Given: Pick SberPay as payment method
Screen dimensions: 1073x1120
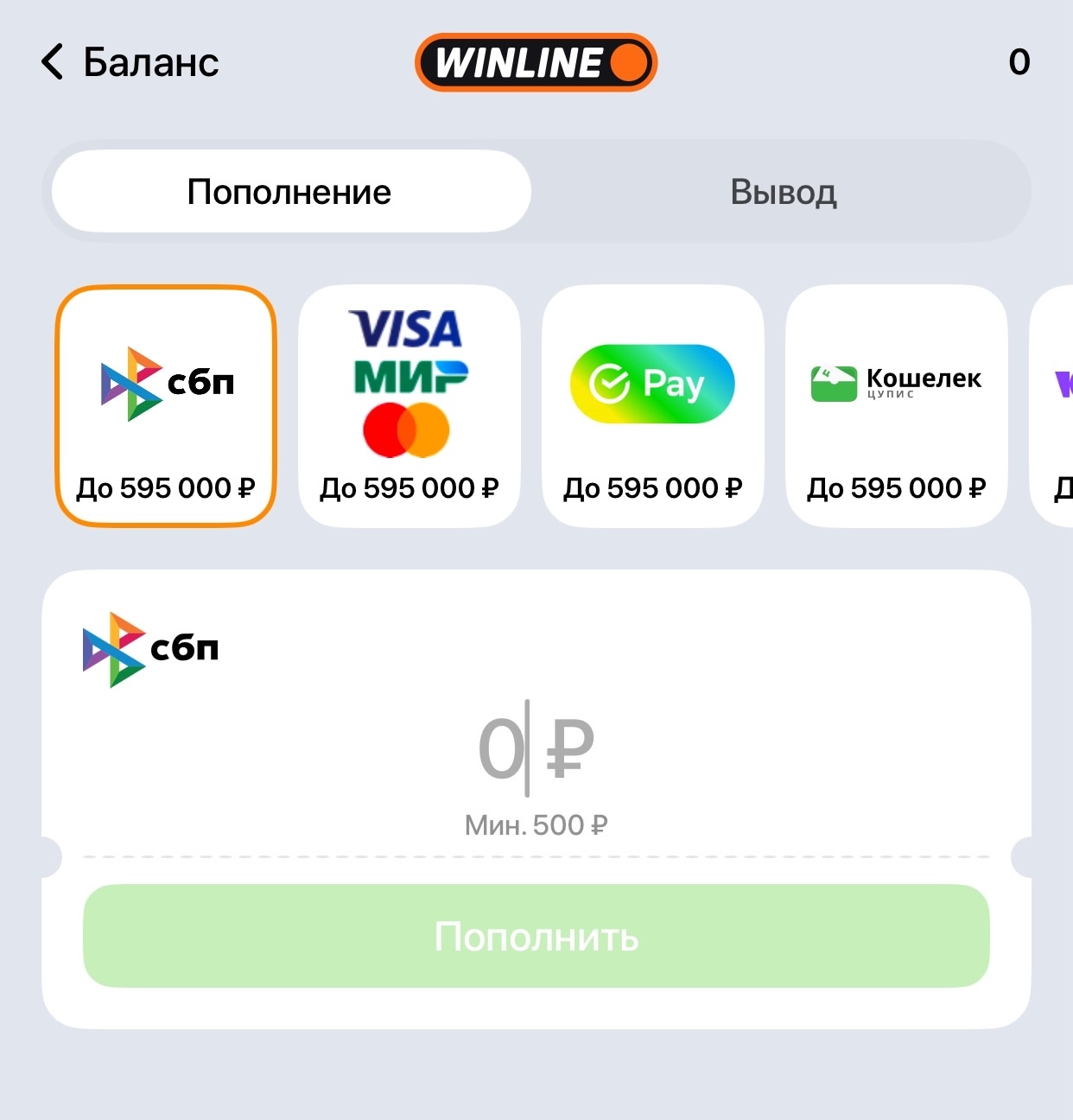Looking at the screenshot, I should click(x=653, y=406).
